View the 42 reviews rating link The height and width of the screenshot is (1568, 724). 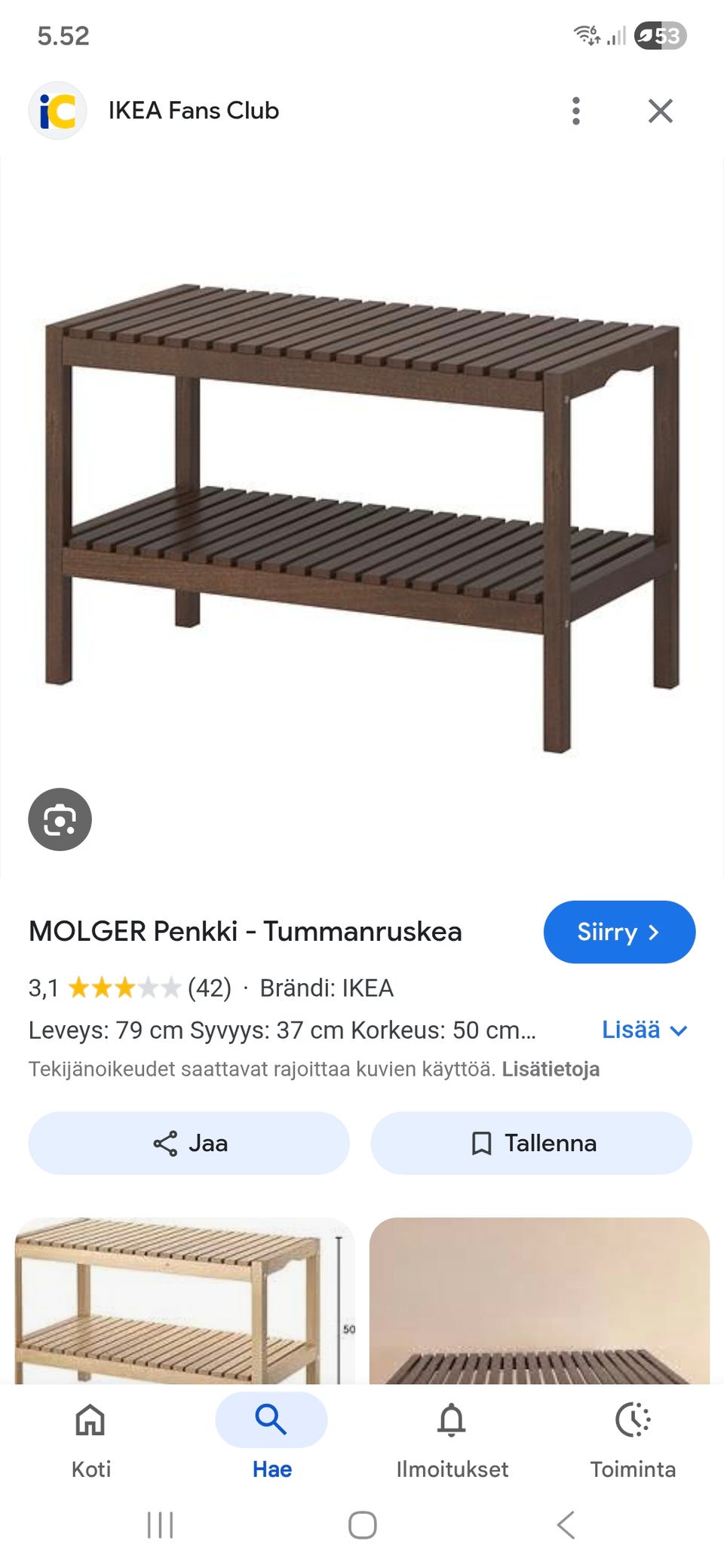click(208, 988)
